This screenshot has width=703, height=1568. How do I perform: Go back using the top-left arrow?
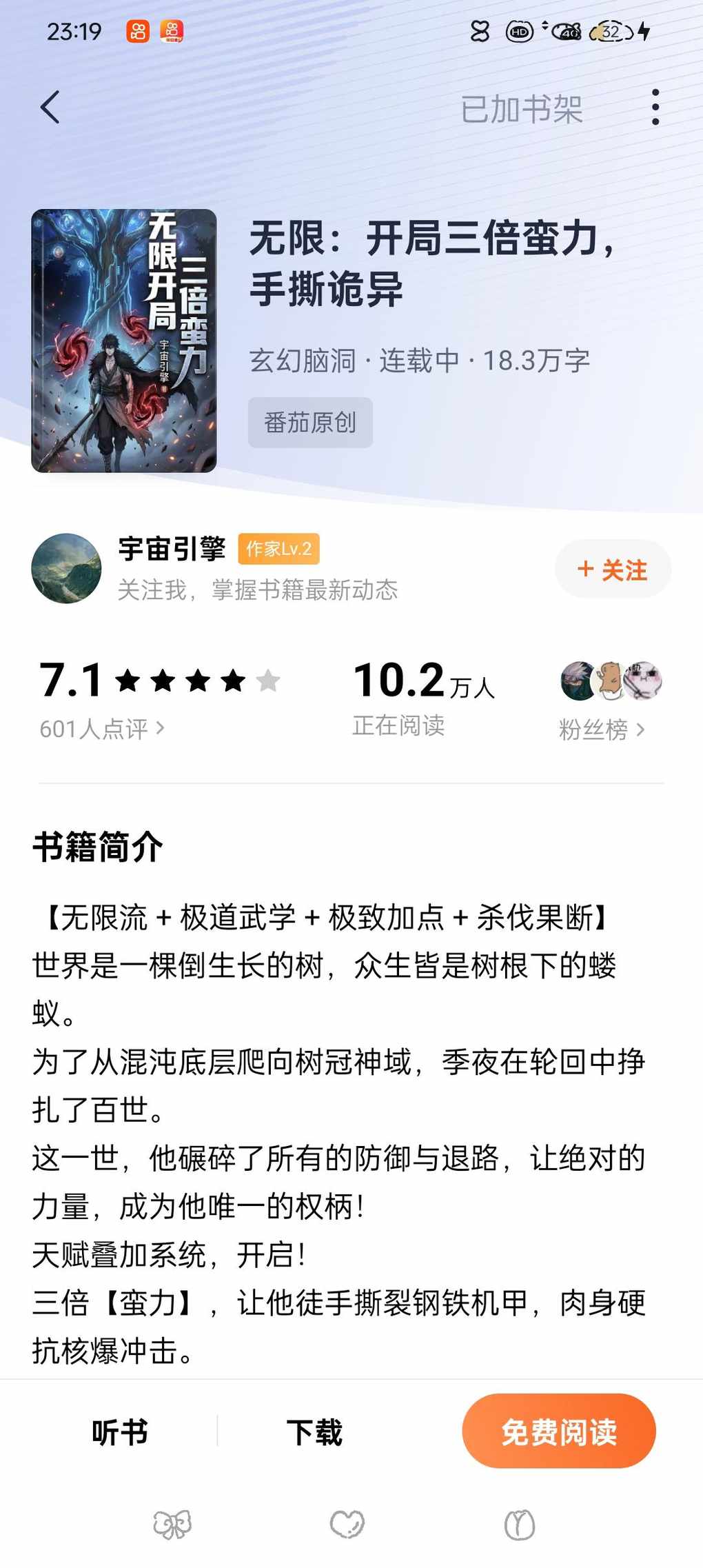click(50, 108)
